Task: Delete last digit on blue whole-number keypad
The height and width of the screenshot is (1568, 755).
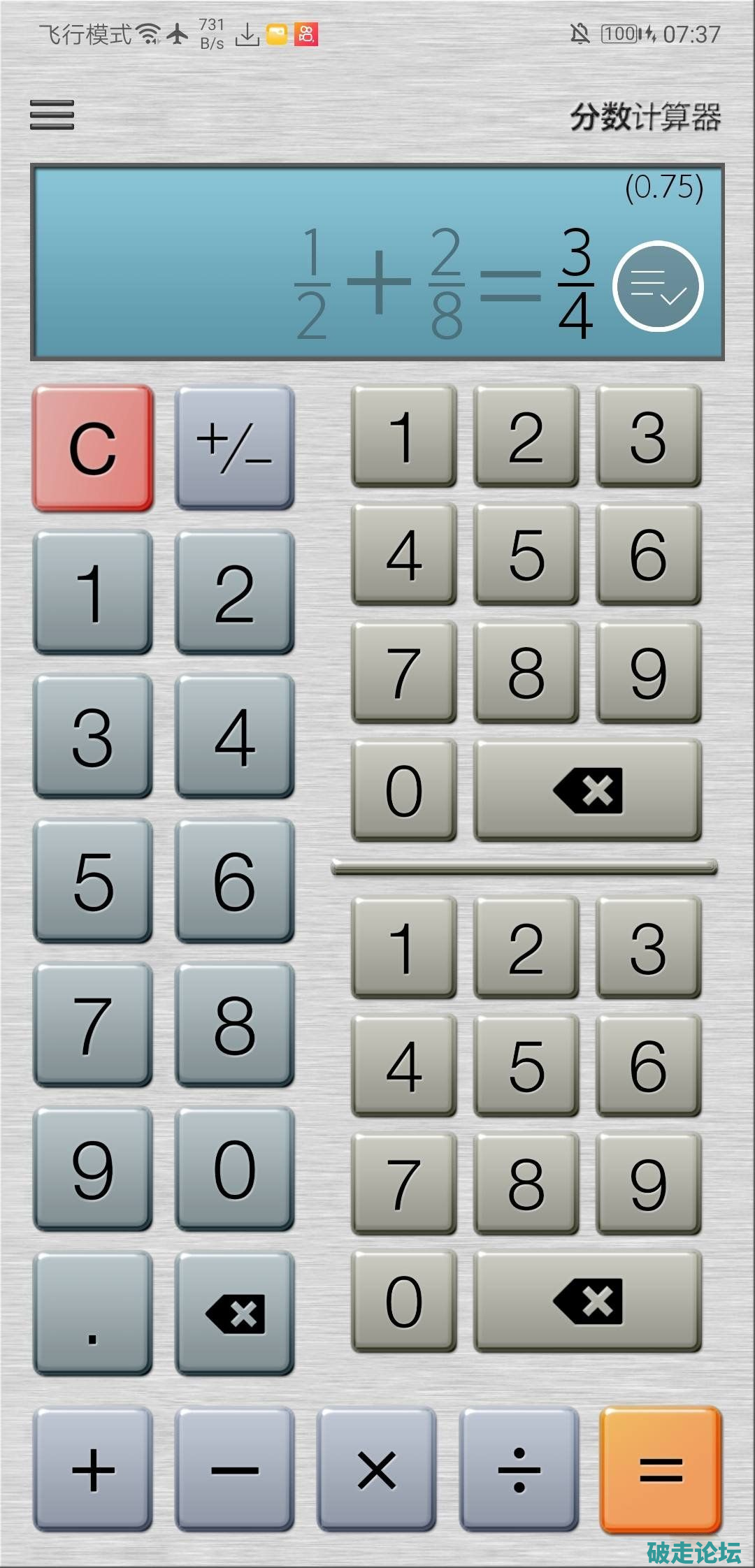Action: click(234, 1312)
